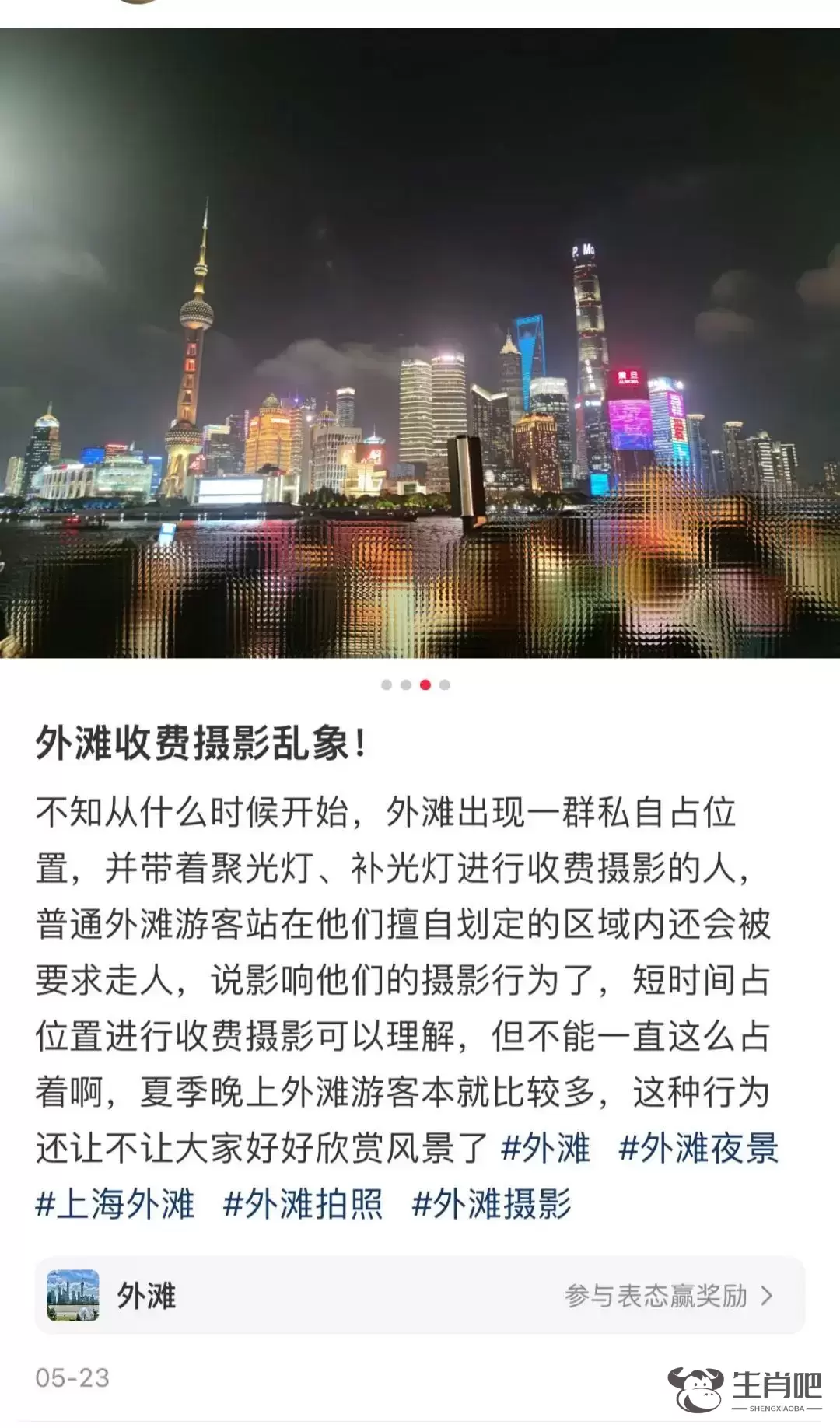The image size is (840, 1428).
Task: Open the 外滩 location card
Action: [x=420, y=1295]
